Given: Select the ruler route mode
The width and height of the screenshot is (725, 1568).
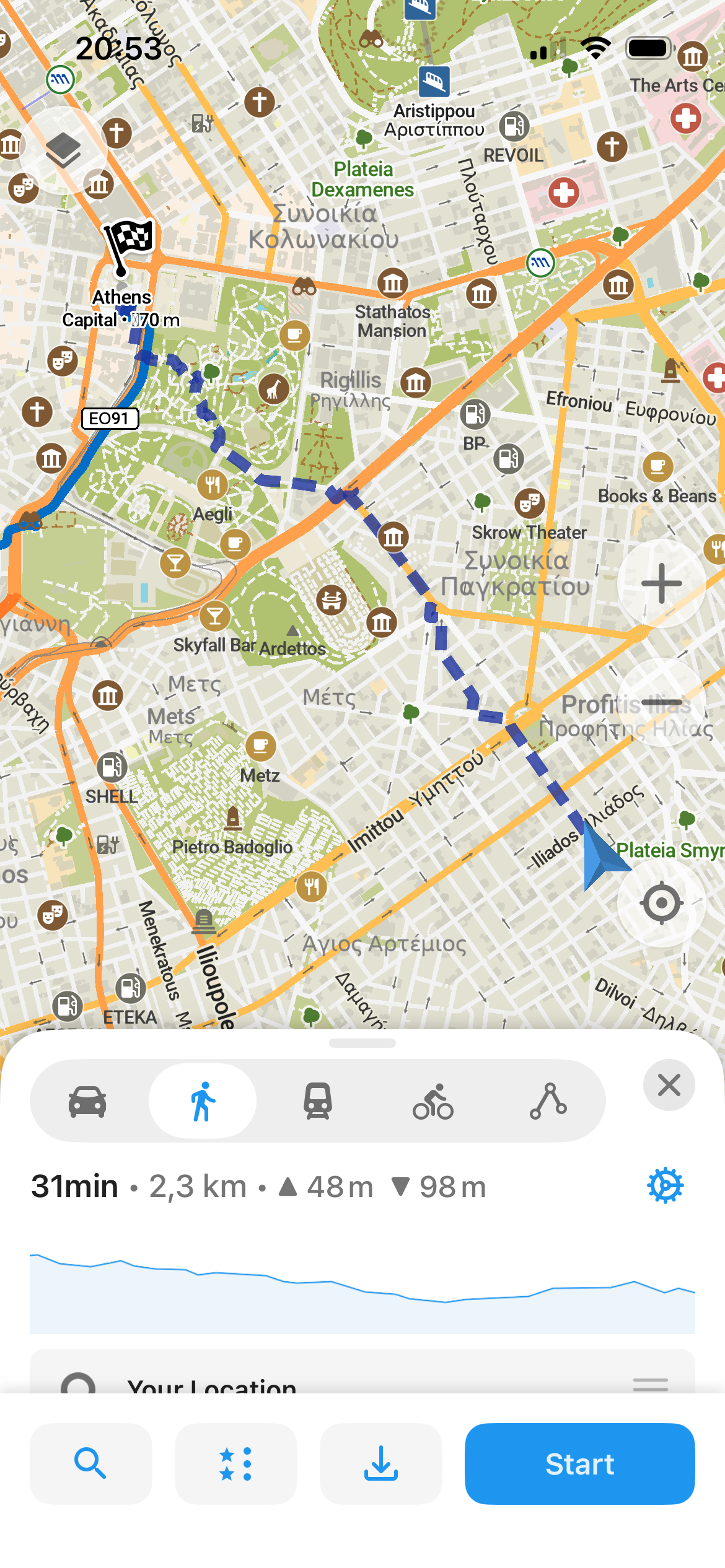Looking at the screenshot, I should tap(548, 1102).
